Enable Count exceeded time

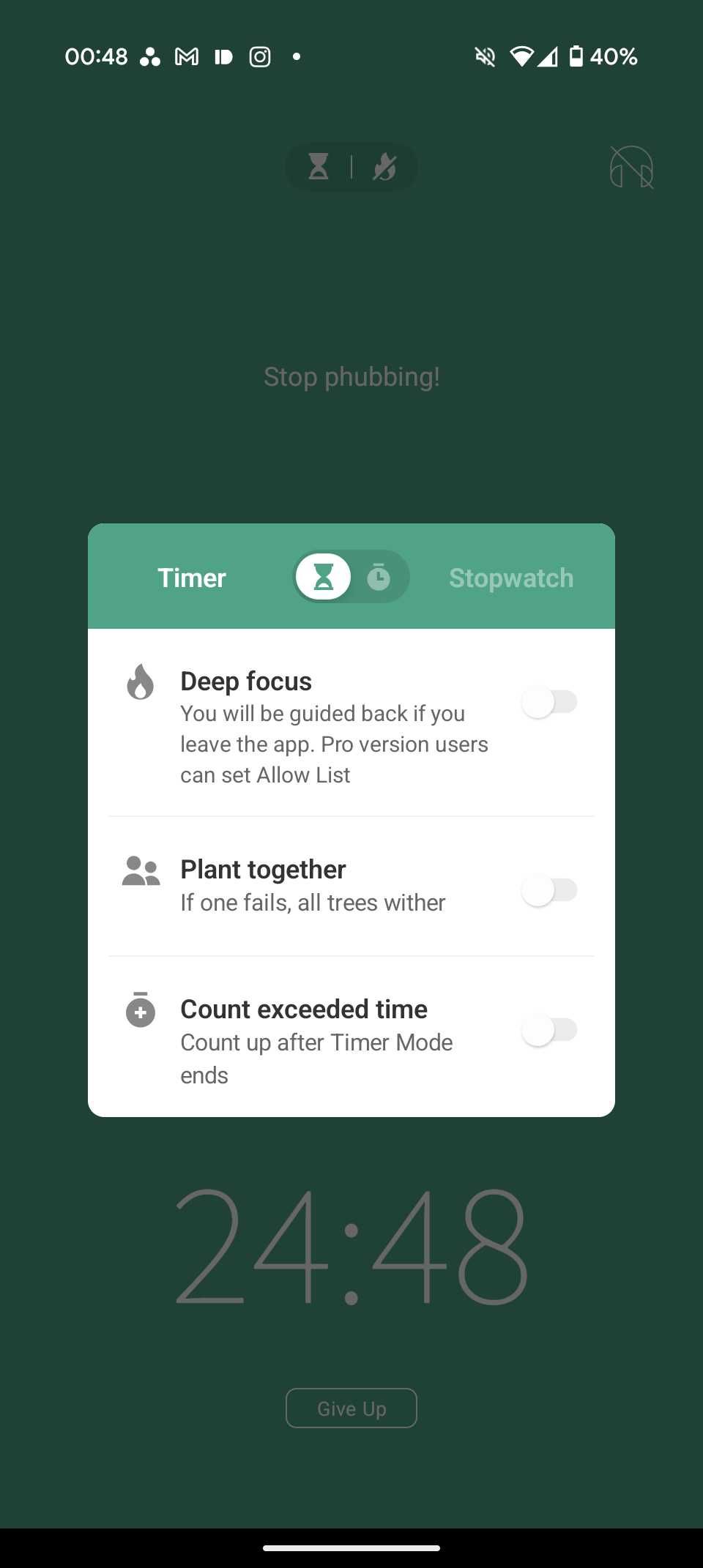click(549, 1031)
